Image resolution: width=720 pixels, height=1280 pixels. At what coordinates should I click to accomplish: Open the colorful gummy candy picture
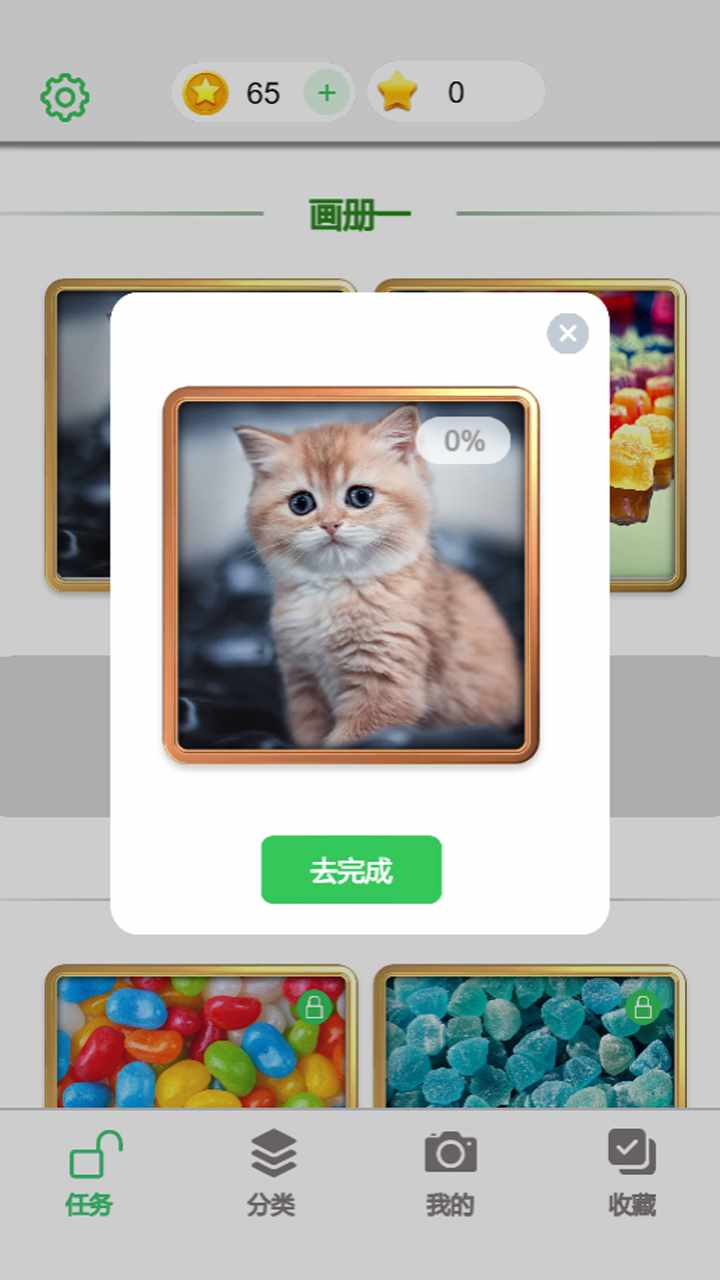(x=646, y=435)
